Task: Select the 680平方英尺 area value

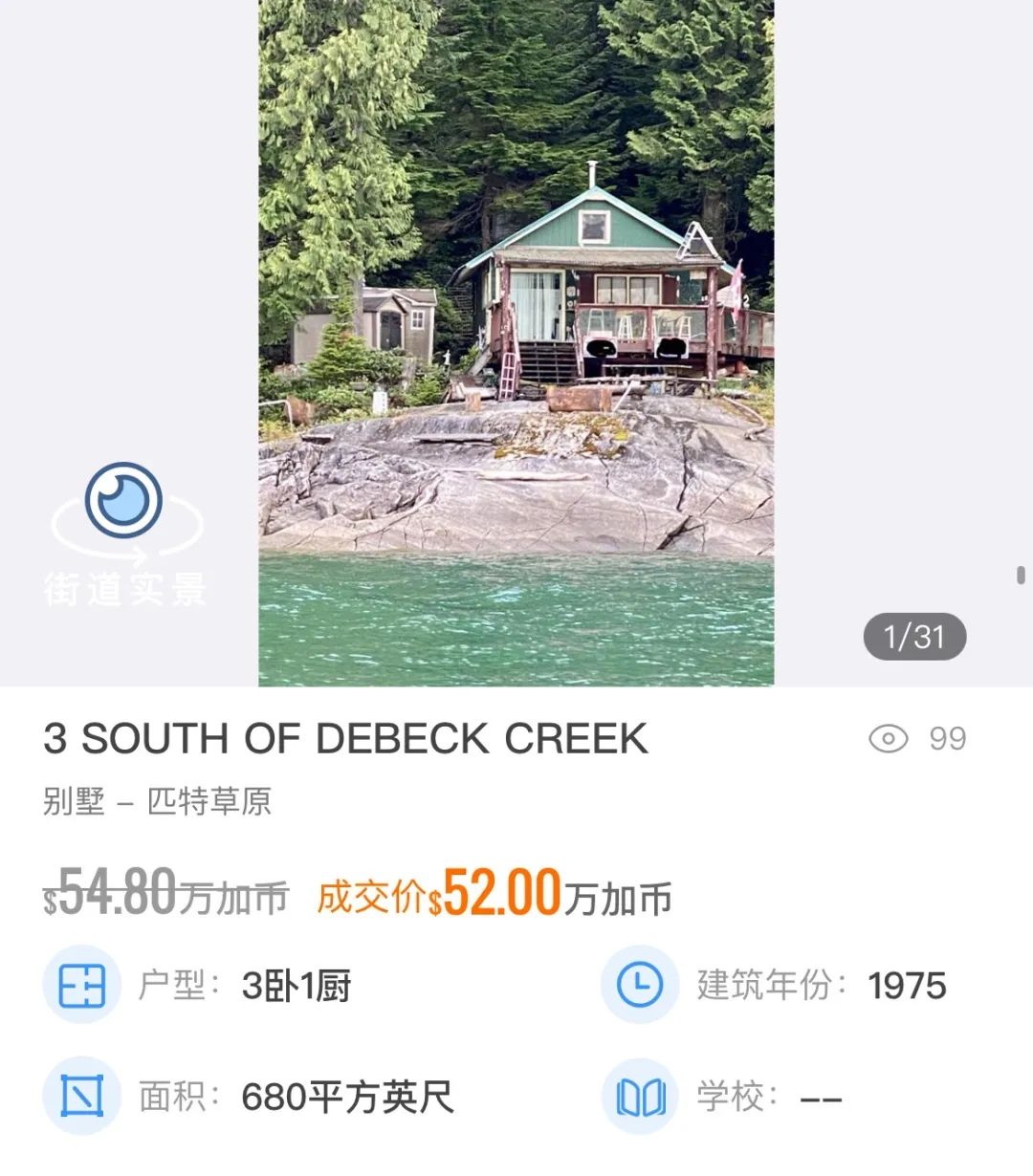Action: (349, 1098)
